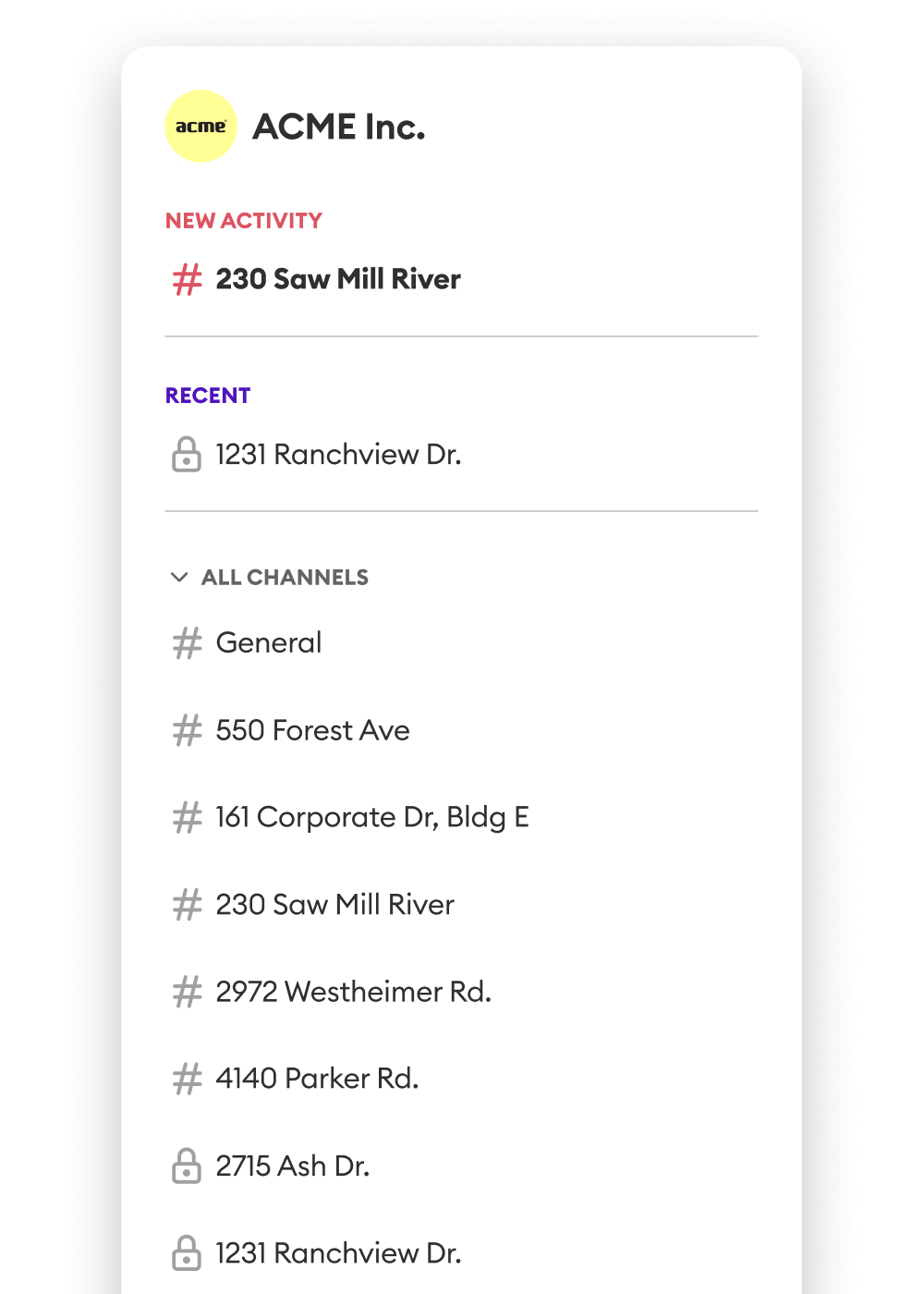Select the 550 Forest Ave channel
The height and width of the screenshot is (1294, 924).
(x=312, y=730)
